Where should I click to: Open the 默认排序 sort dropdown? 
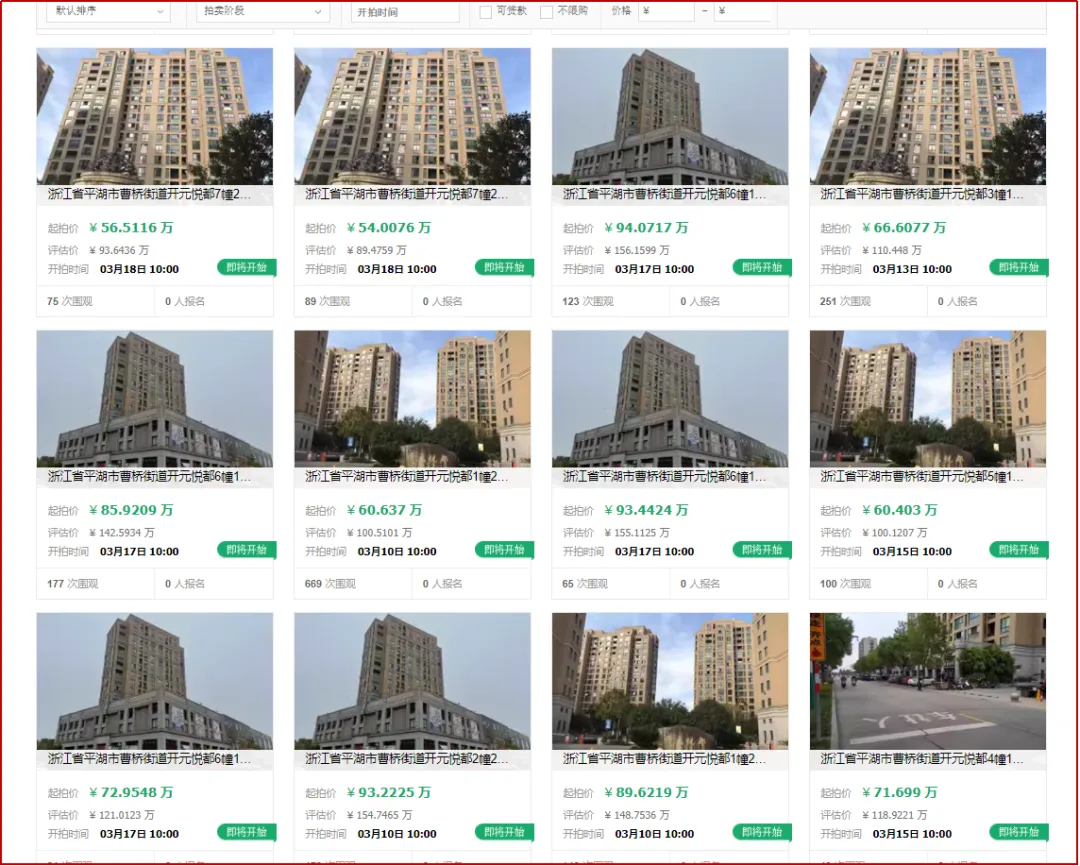(x=107, y=12)
